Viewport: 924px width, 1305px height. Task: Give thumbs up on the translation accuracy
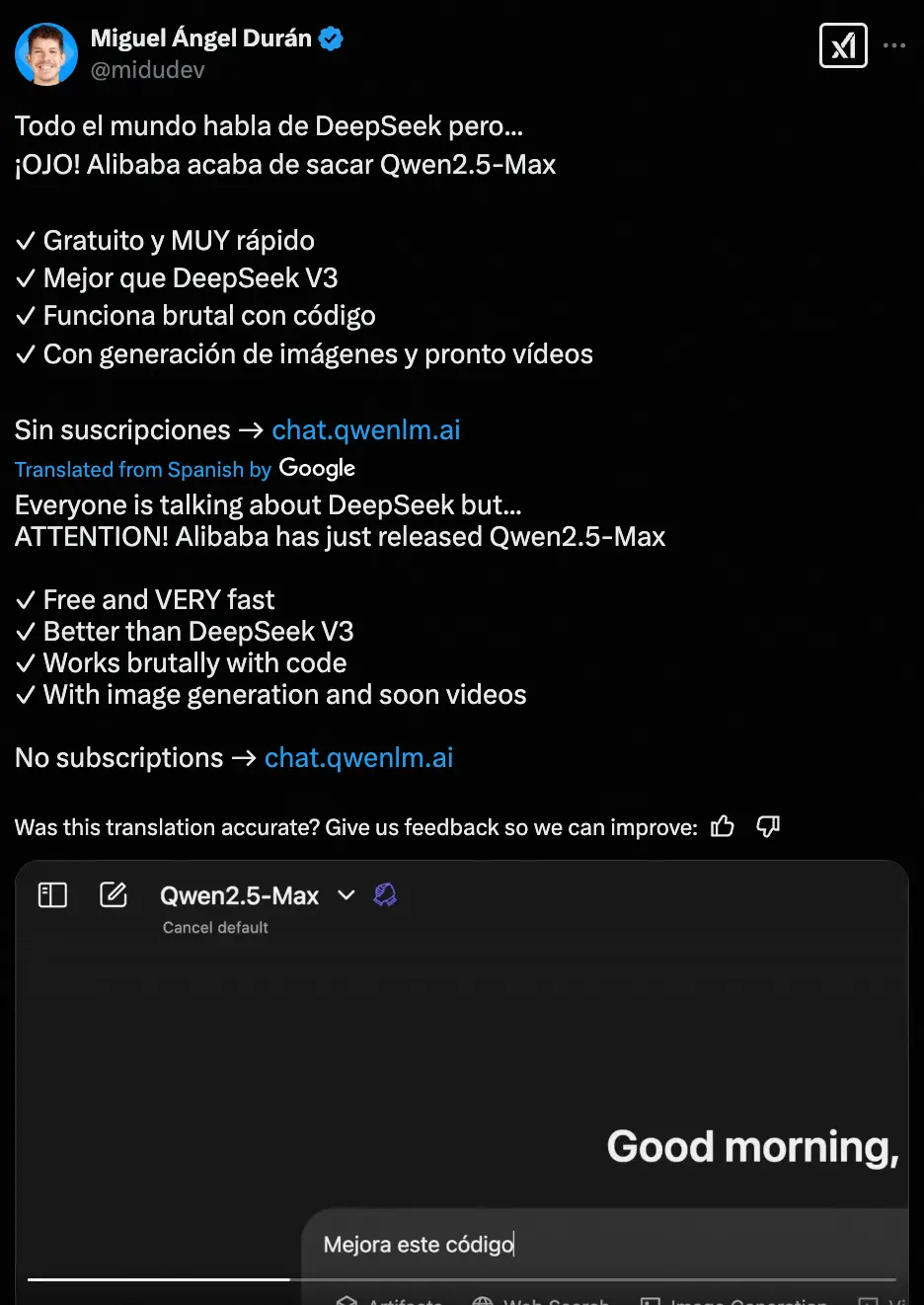coord(723,827)
